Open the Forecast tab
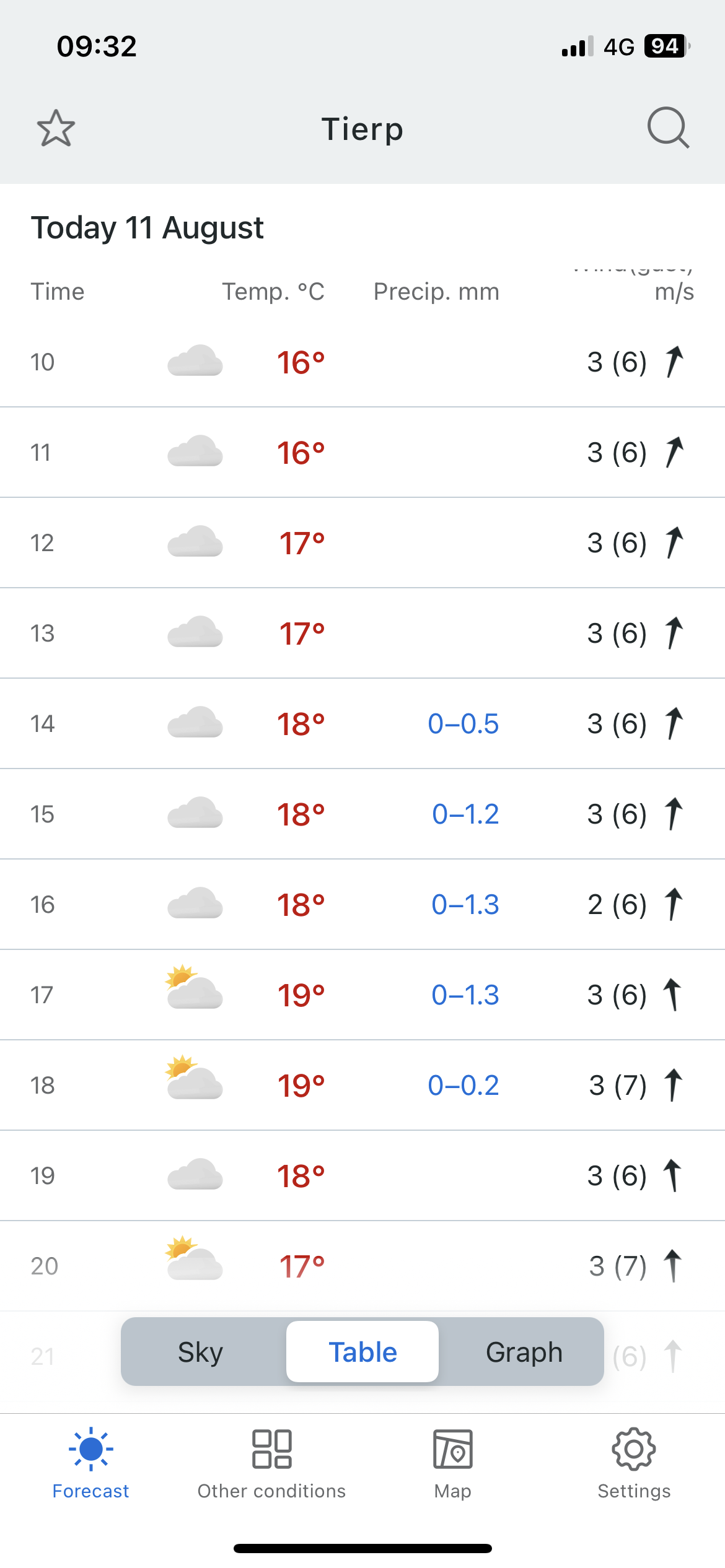 [x=90, y=1464]
